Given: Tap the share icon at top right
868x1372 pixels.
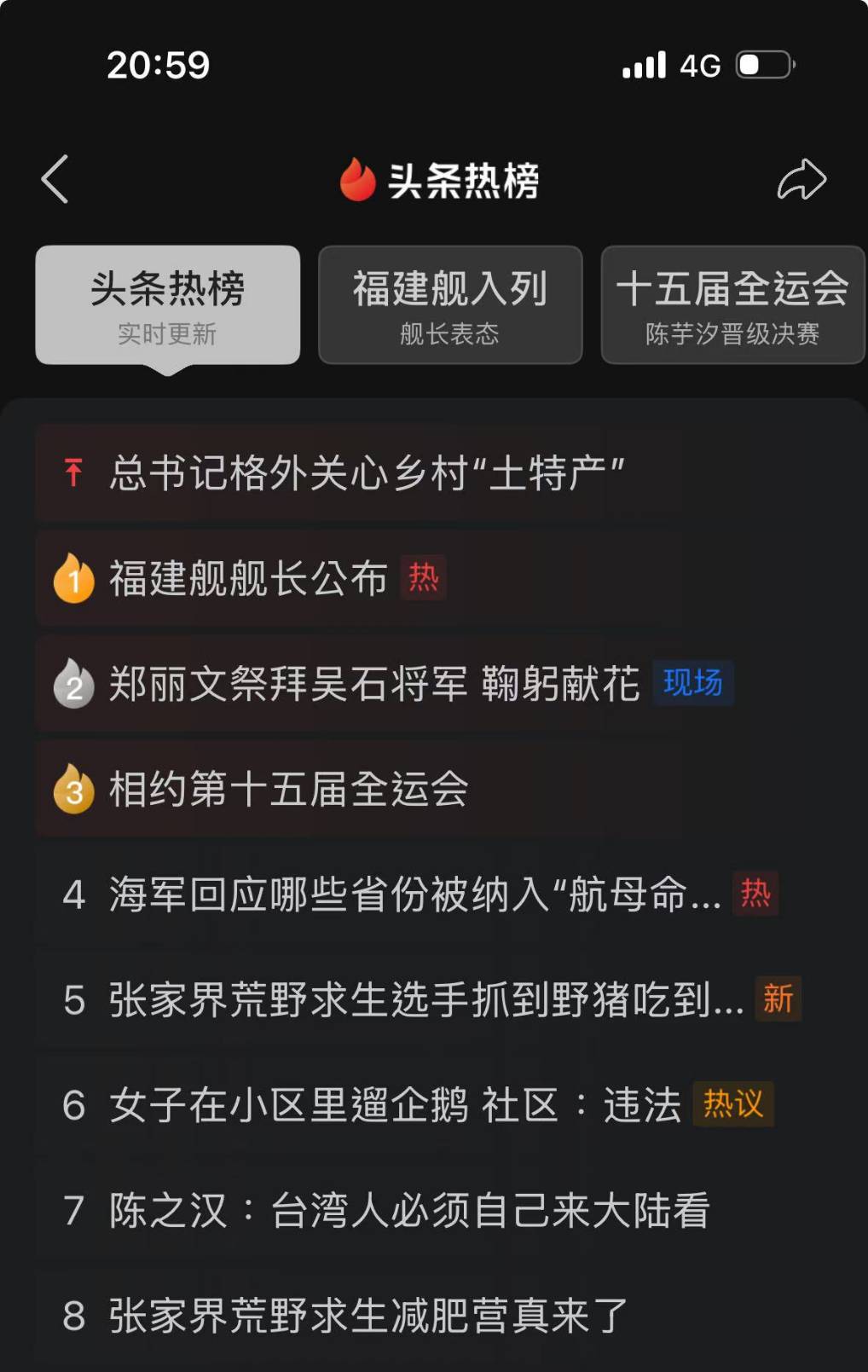Looking at the screenshot, I should [800, 179].
